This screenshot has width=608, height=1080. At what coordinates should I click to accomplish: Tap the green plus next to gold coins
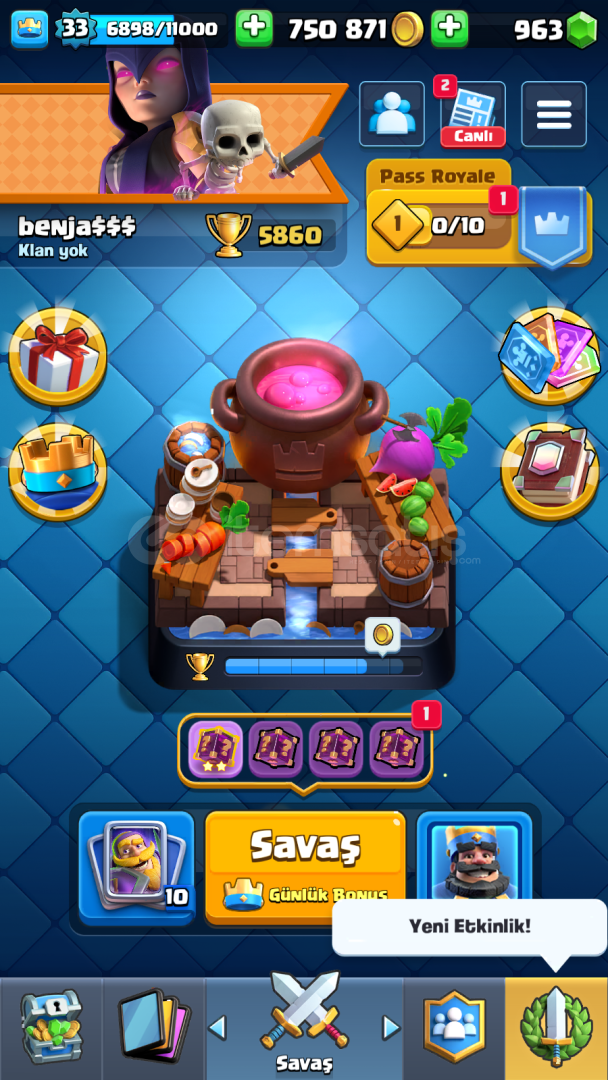pyautogui.click(x=254, y=28)
